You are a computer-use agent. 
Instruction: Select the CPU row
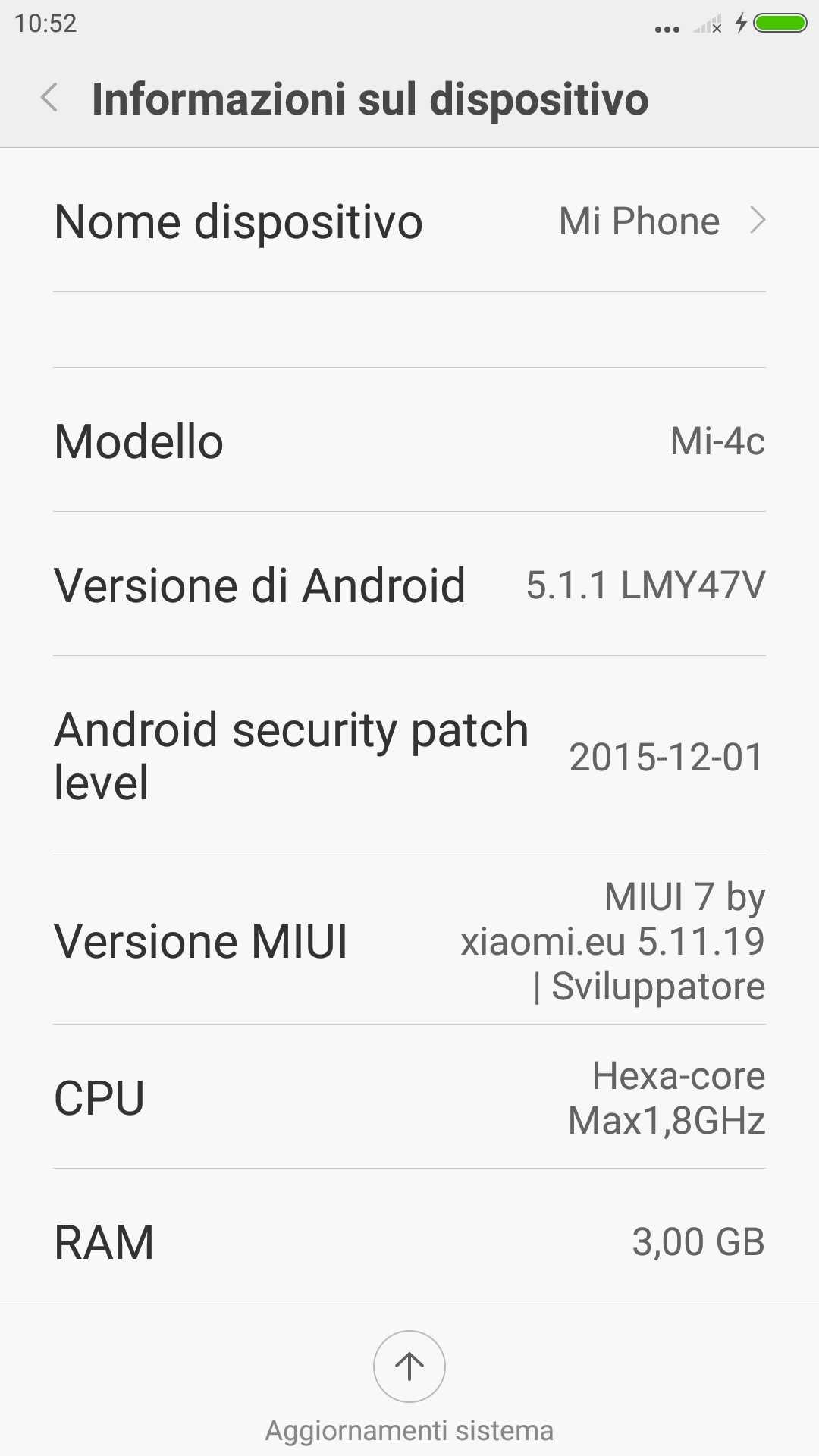click(x=409, y=1097)
